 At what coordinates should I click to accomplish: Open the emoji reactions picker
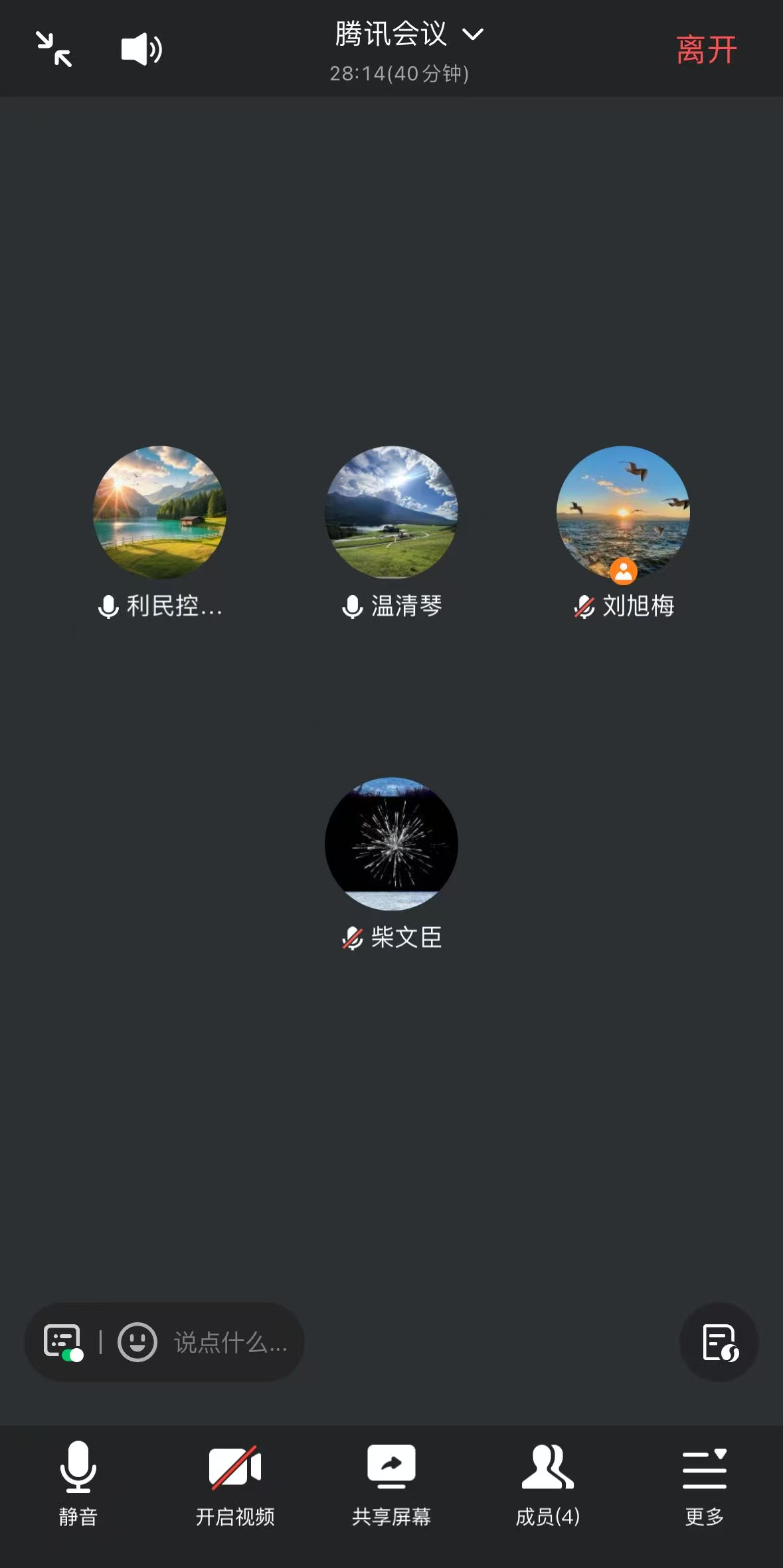point(137,1342)
